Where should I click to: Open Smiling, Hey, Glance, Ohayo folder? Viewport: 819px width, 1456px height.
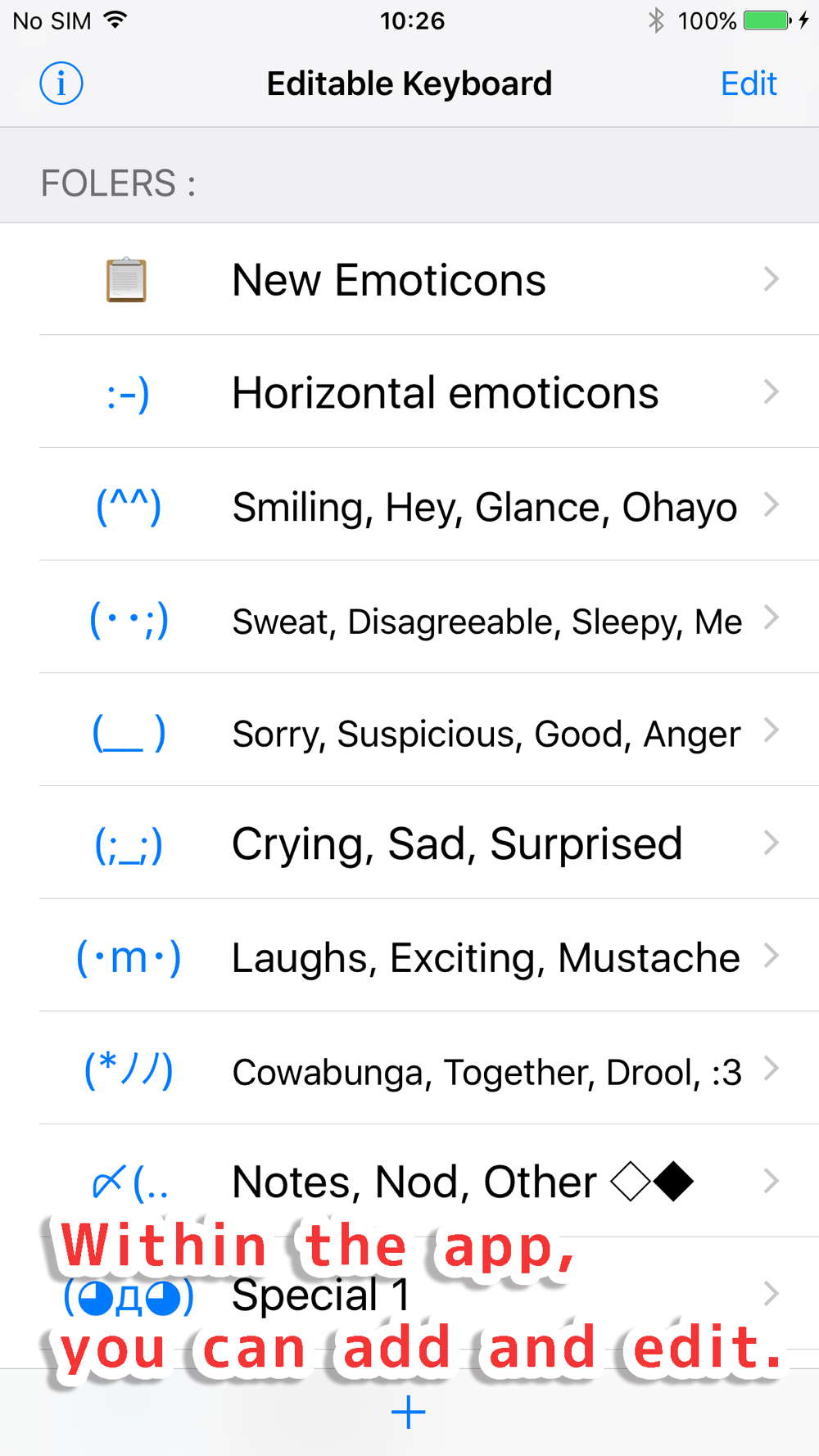[409, 504]
